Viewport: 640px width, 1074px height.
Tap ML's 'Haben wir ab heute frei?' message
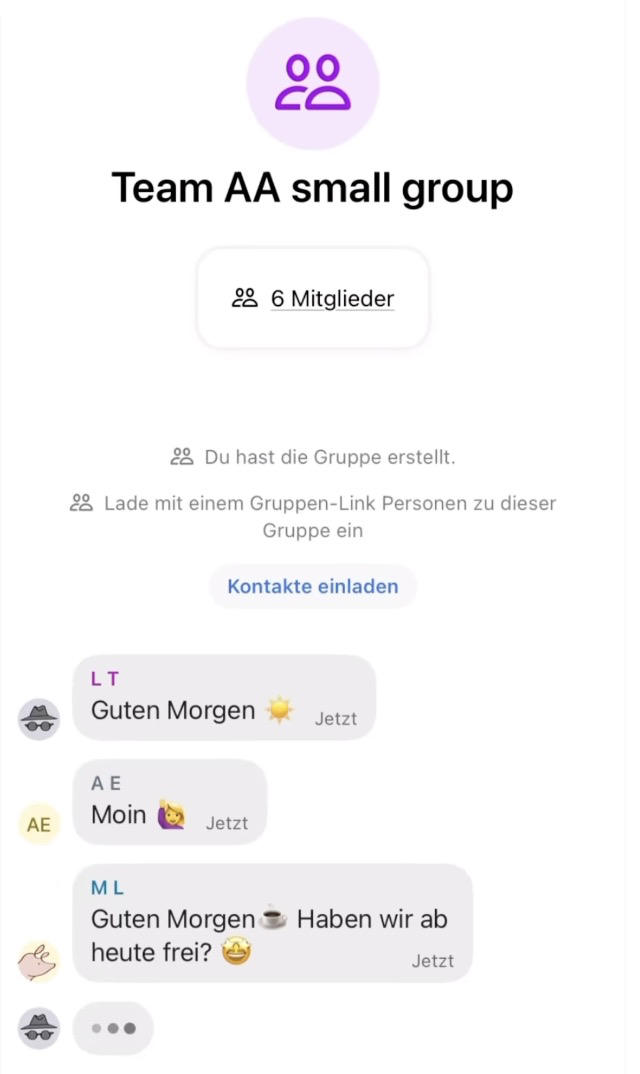coord(272,923)
